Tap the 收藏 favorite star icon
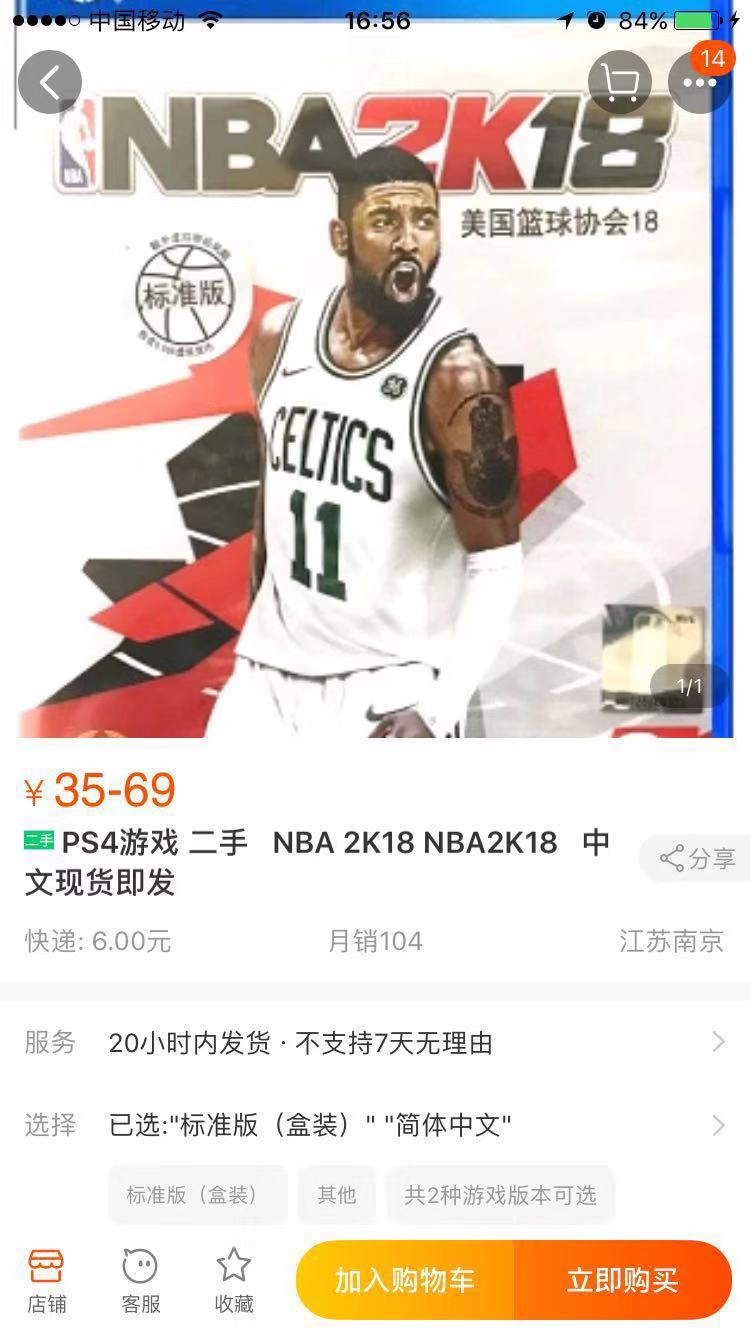The image size is (750, 1334). pos(233,1280)
